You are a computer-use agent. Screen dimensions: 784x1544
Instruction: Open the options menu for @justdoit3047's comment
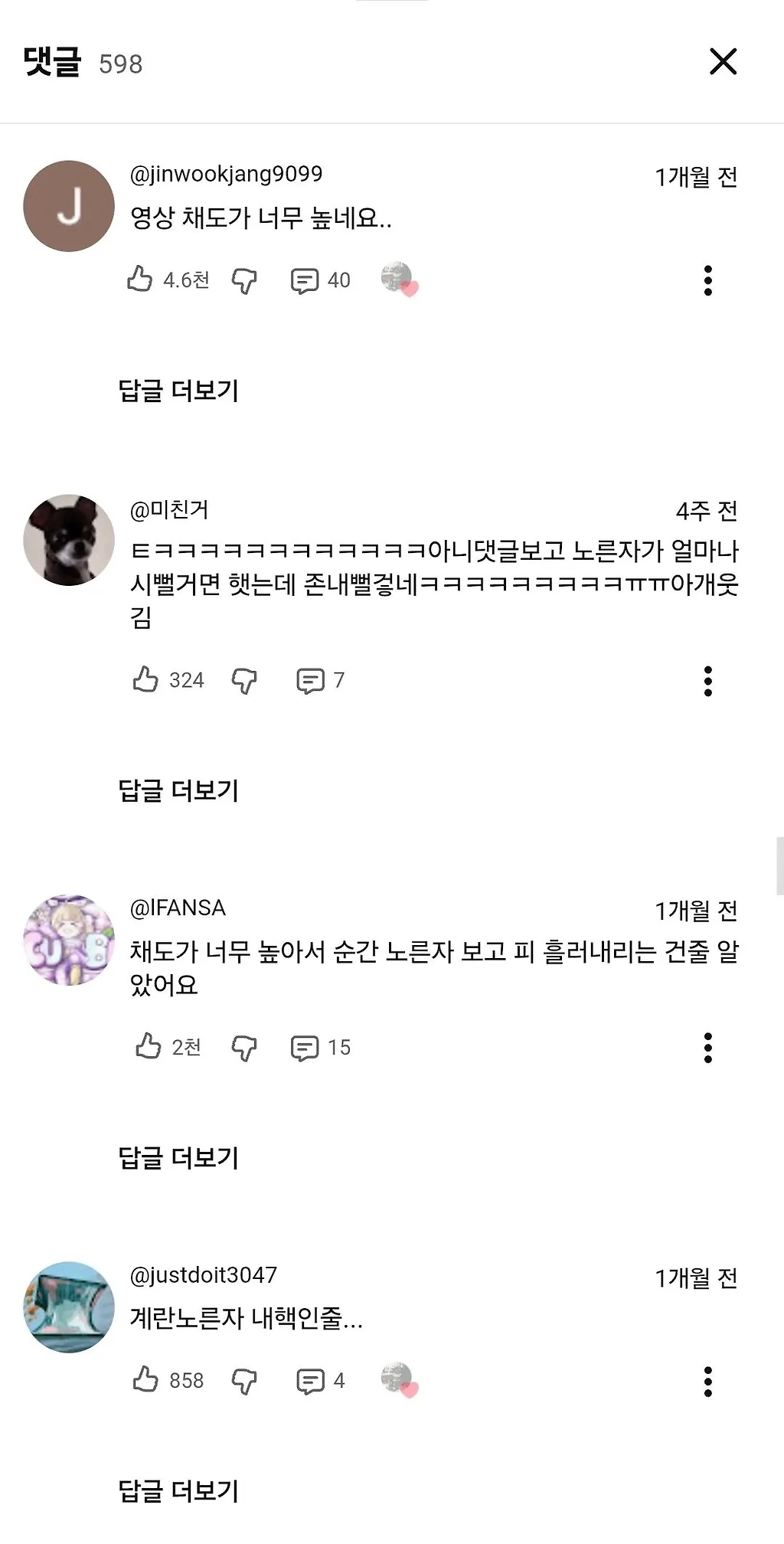708,1380
